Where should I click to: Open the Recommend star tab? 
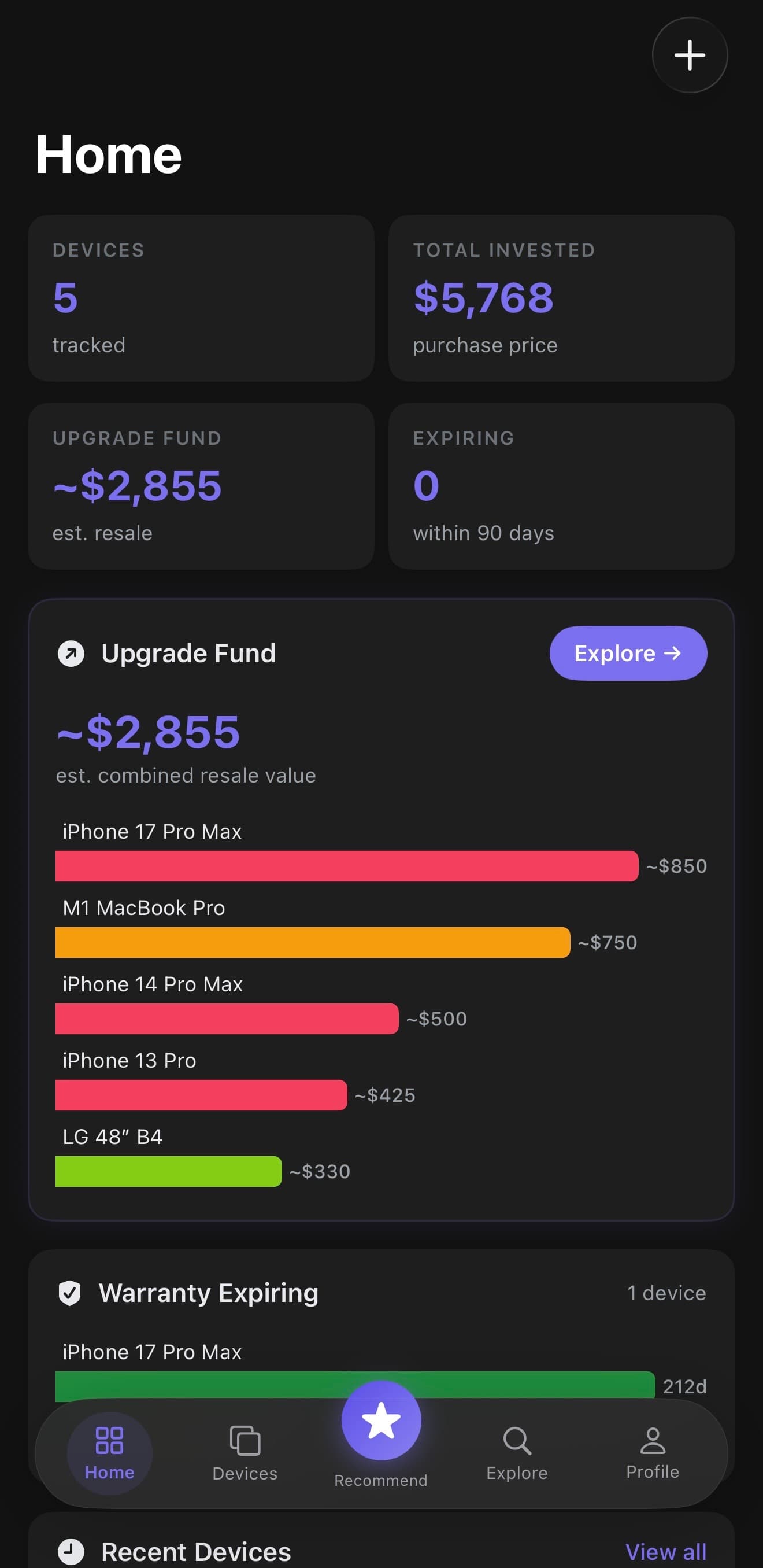(x=381, y=1421)
